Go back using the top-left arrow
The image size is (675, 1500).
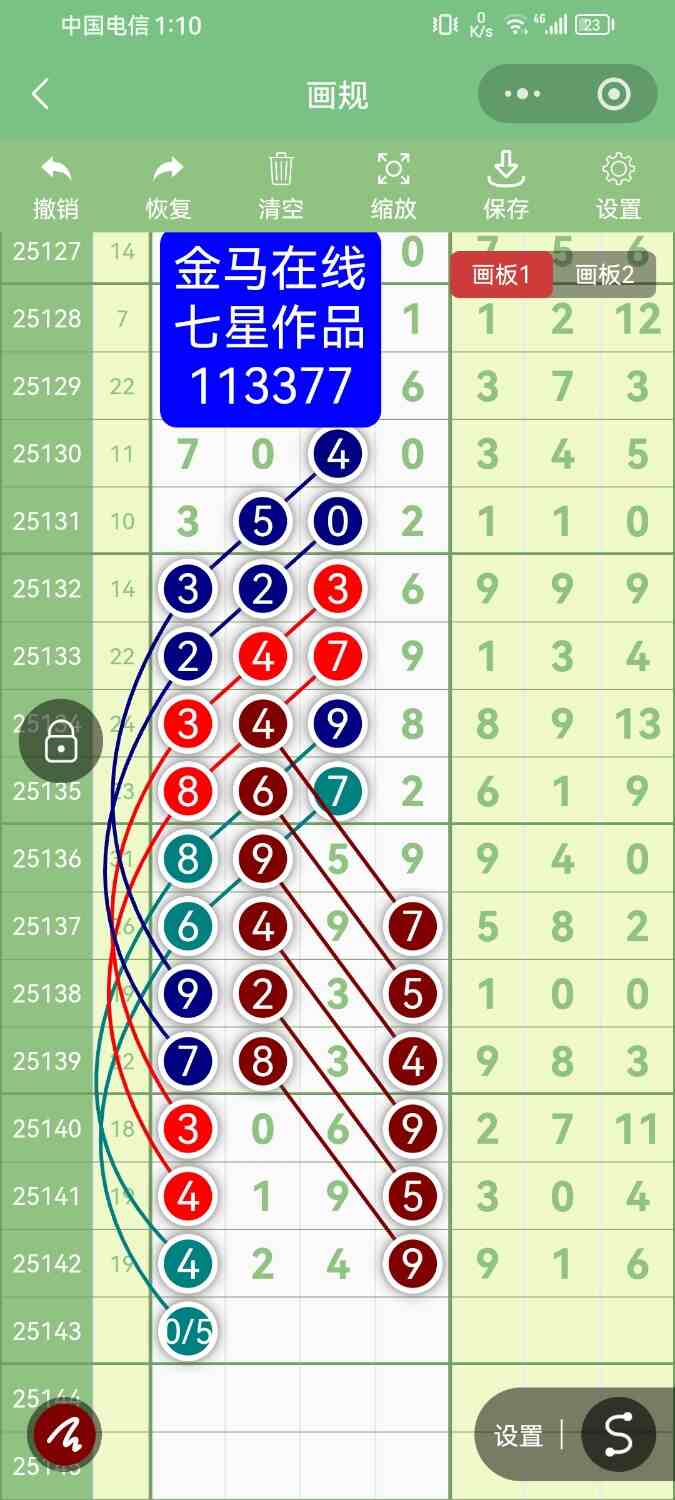click(40, 95)
